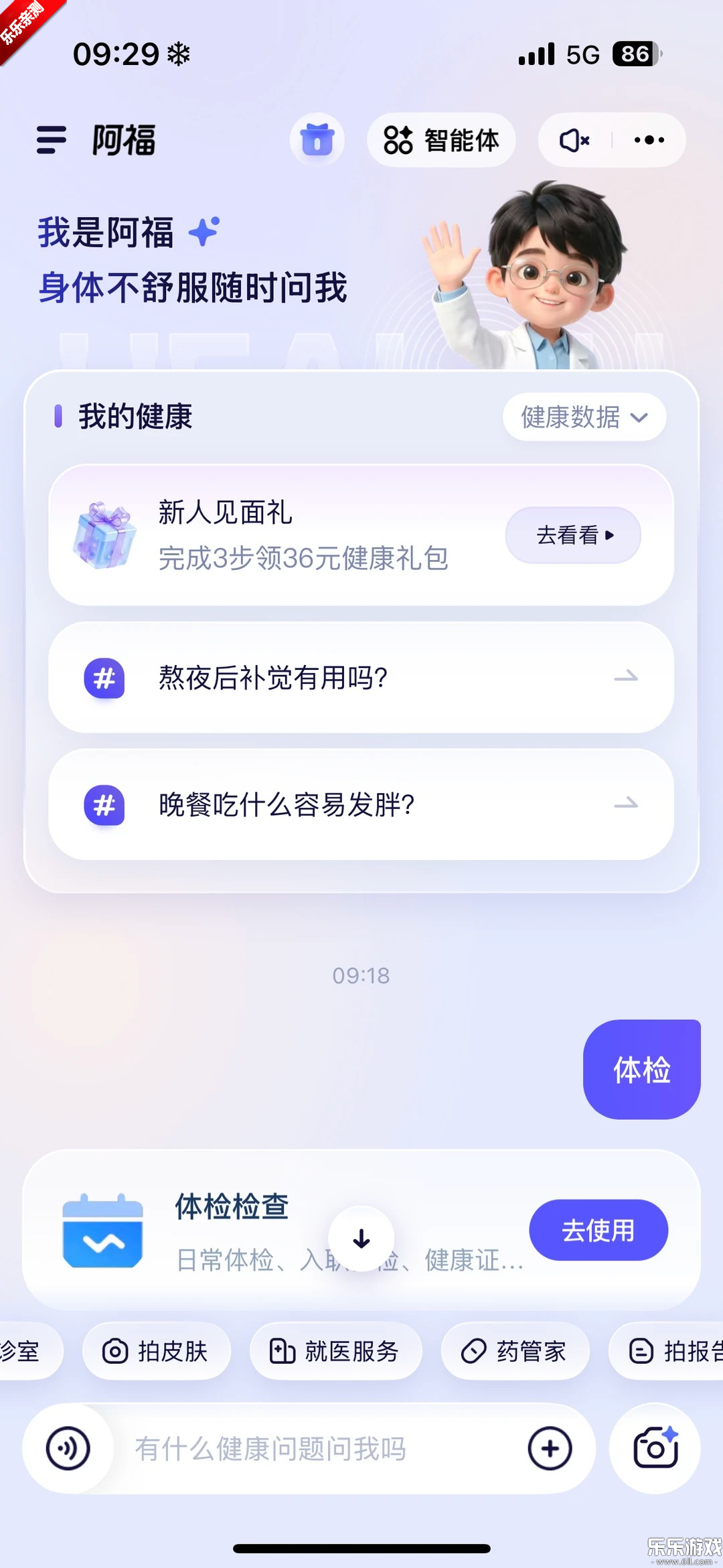The height and width of the screenshot is (1568, 723).
Task: Tap 去使用 on the 体检检查 card
Action: 598,1230
